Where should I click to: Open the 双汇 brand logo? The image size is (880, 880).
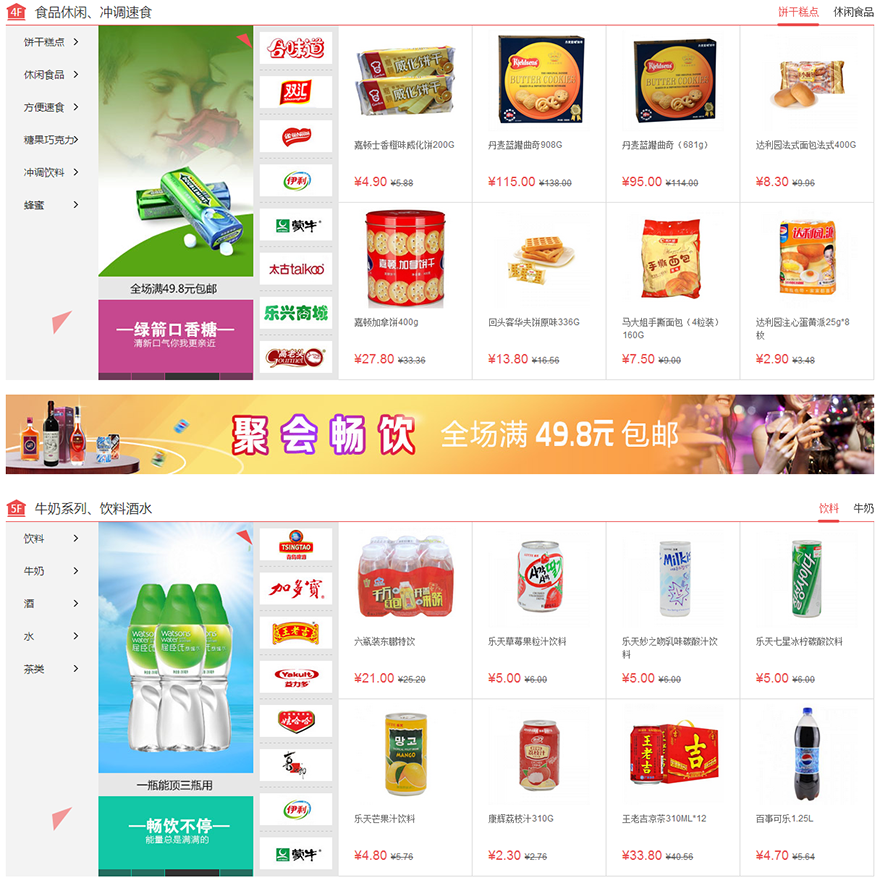tap(295, 91)
